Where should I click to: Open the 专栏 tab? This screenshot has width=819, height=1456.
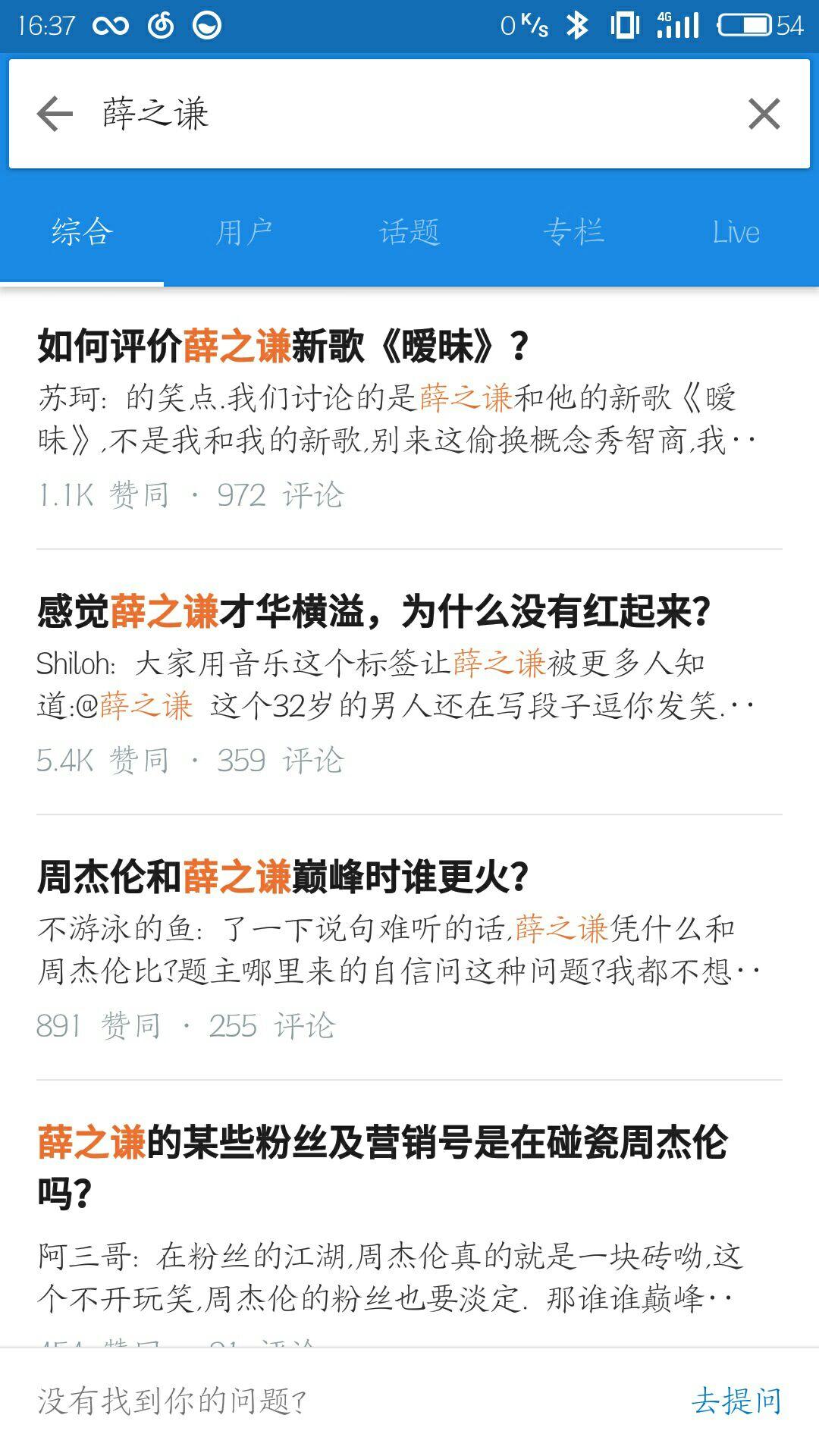(x=574, y=231)
